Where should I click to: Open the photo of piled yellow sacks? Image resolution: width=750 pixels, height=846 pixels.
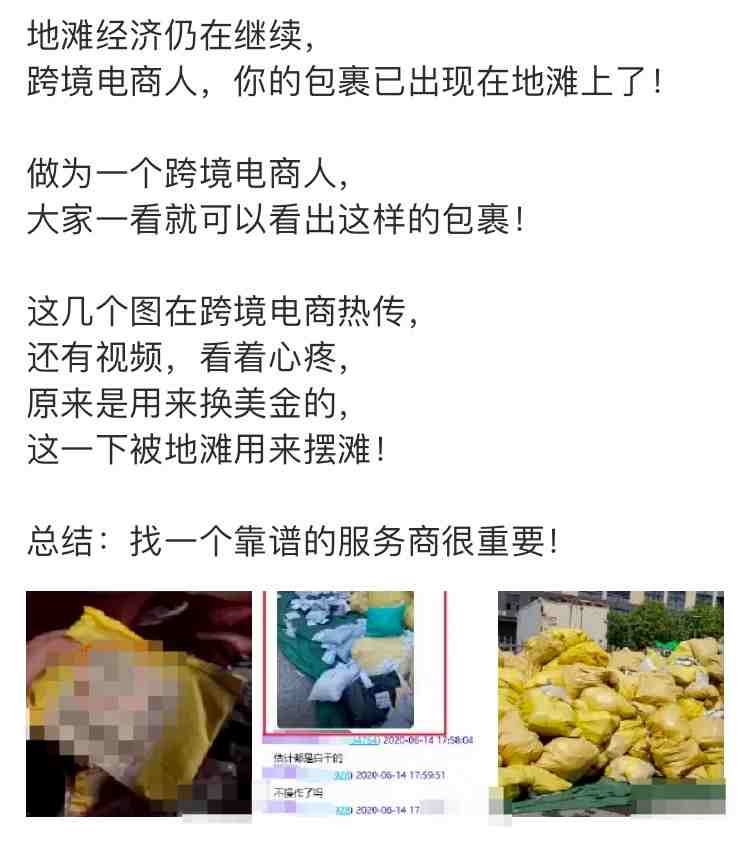(x=610, y=703)
